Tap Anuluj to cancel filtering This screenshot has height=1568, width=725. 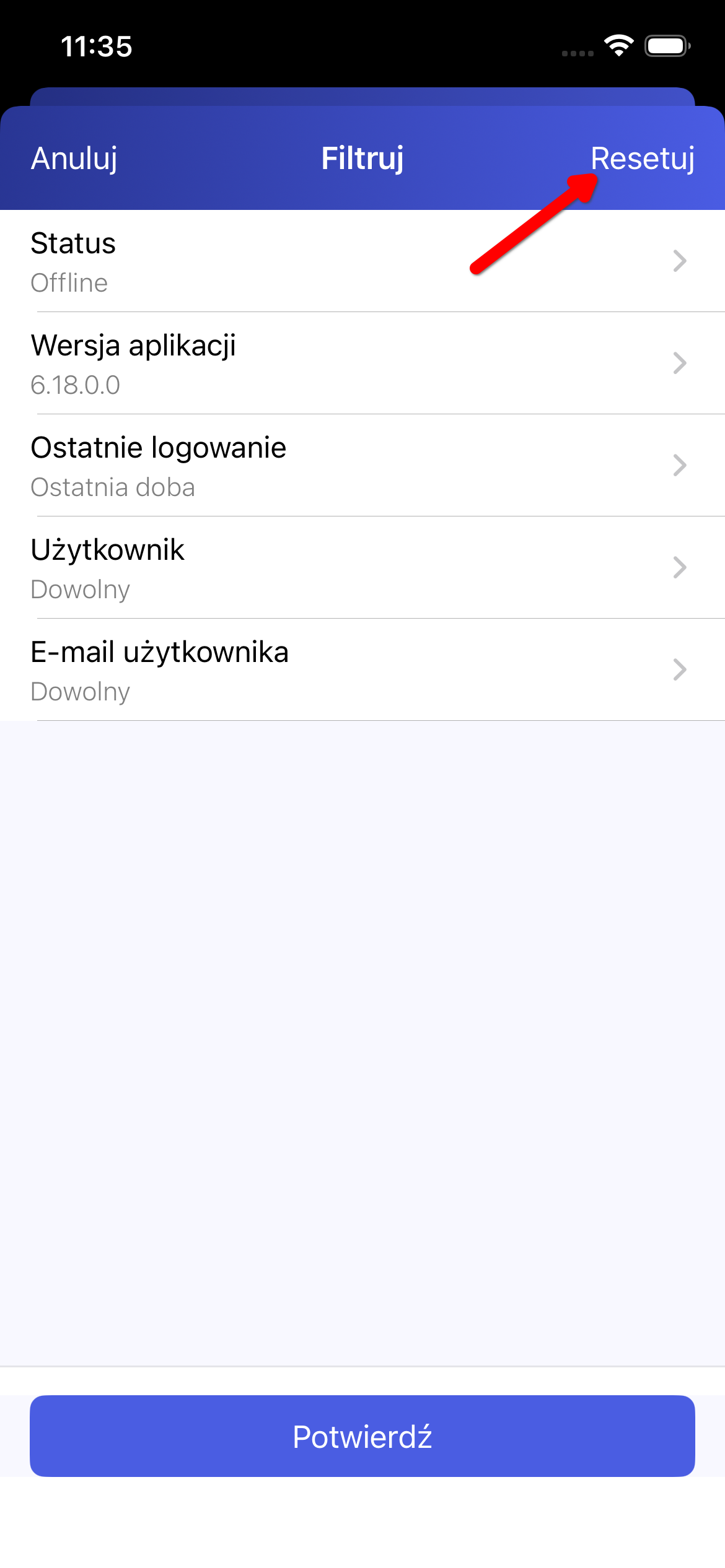pyautogui.click(x=74, y=159)
